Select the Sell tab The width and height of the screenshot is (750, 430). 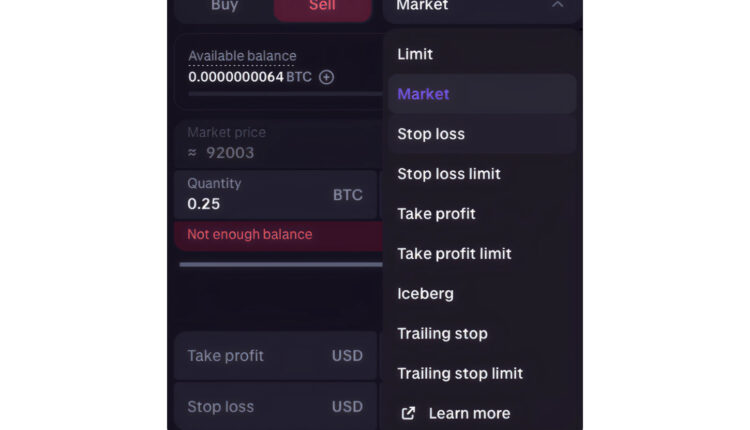click(x=322, y=6)
